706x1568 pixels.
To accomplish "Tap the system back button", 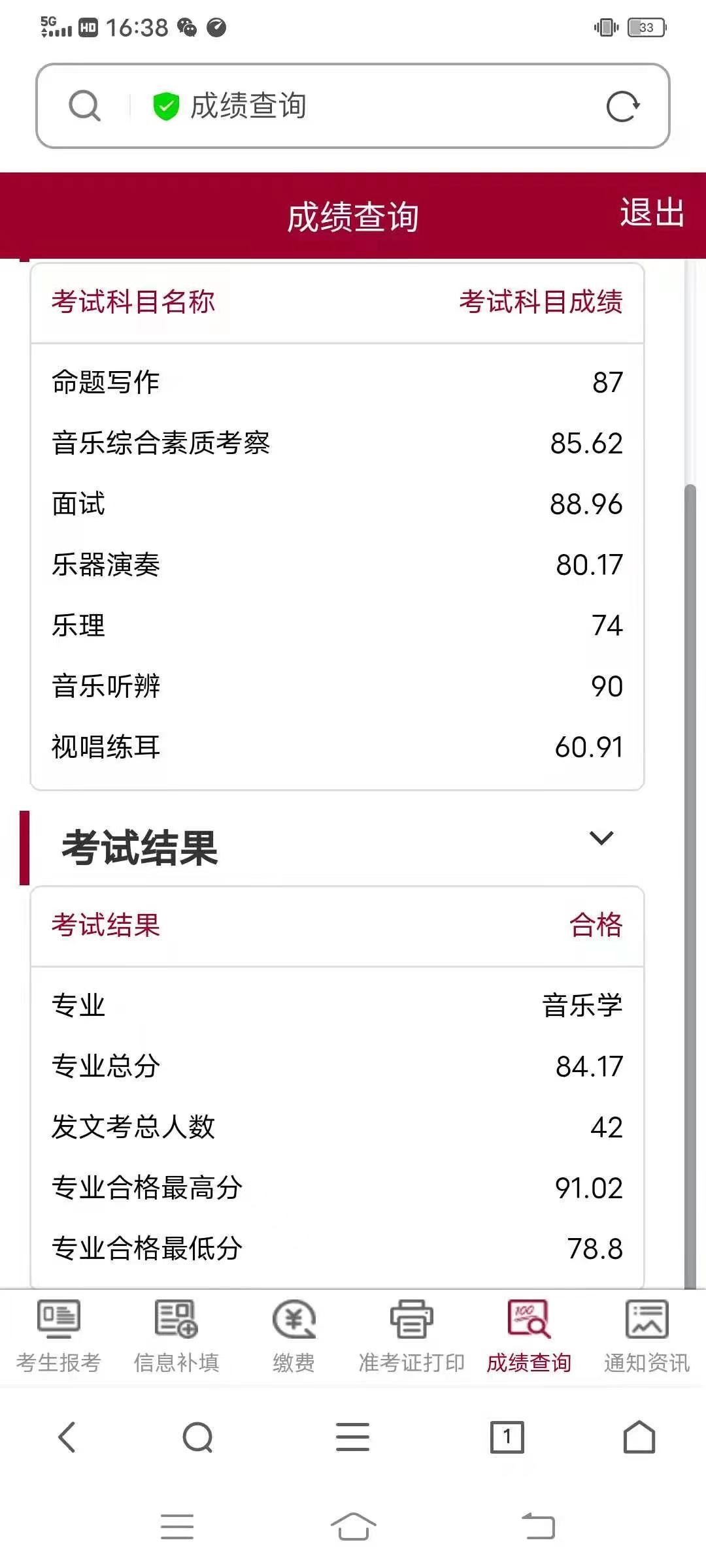I will [x=538, y=1527].
